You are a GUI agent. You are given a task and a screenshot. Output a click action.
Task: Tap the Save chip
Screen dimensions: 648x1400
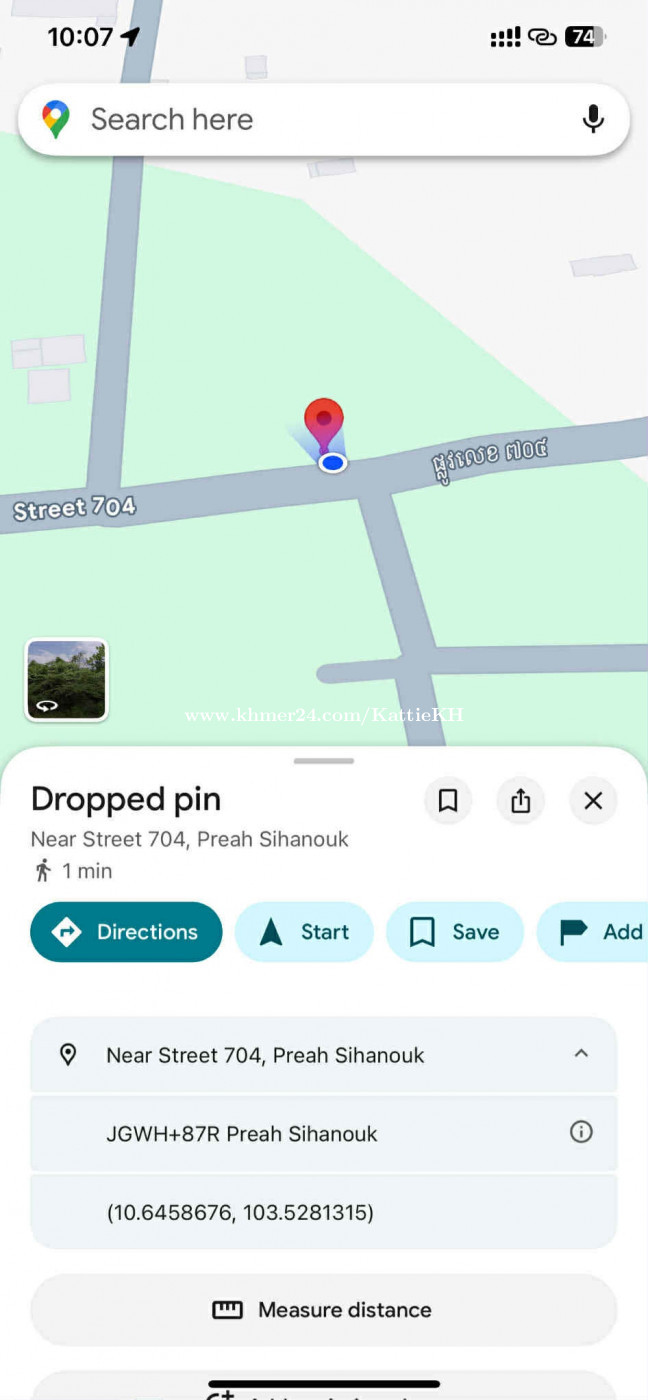point(455,932)
